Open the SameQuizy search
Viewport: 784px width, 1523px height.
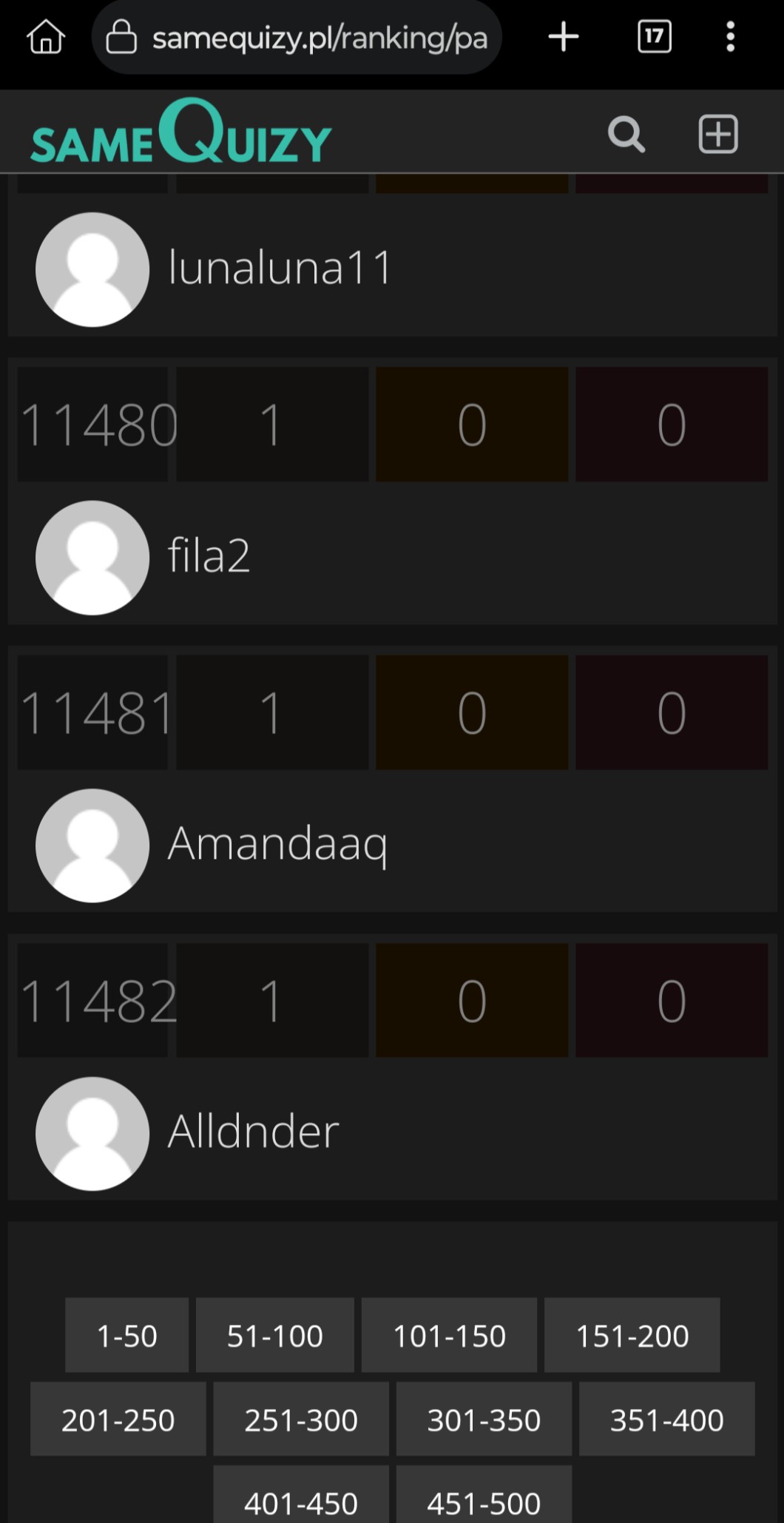pos(626,135)
